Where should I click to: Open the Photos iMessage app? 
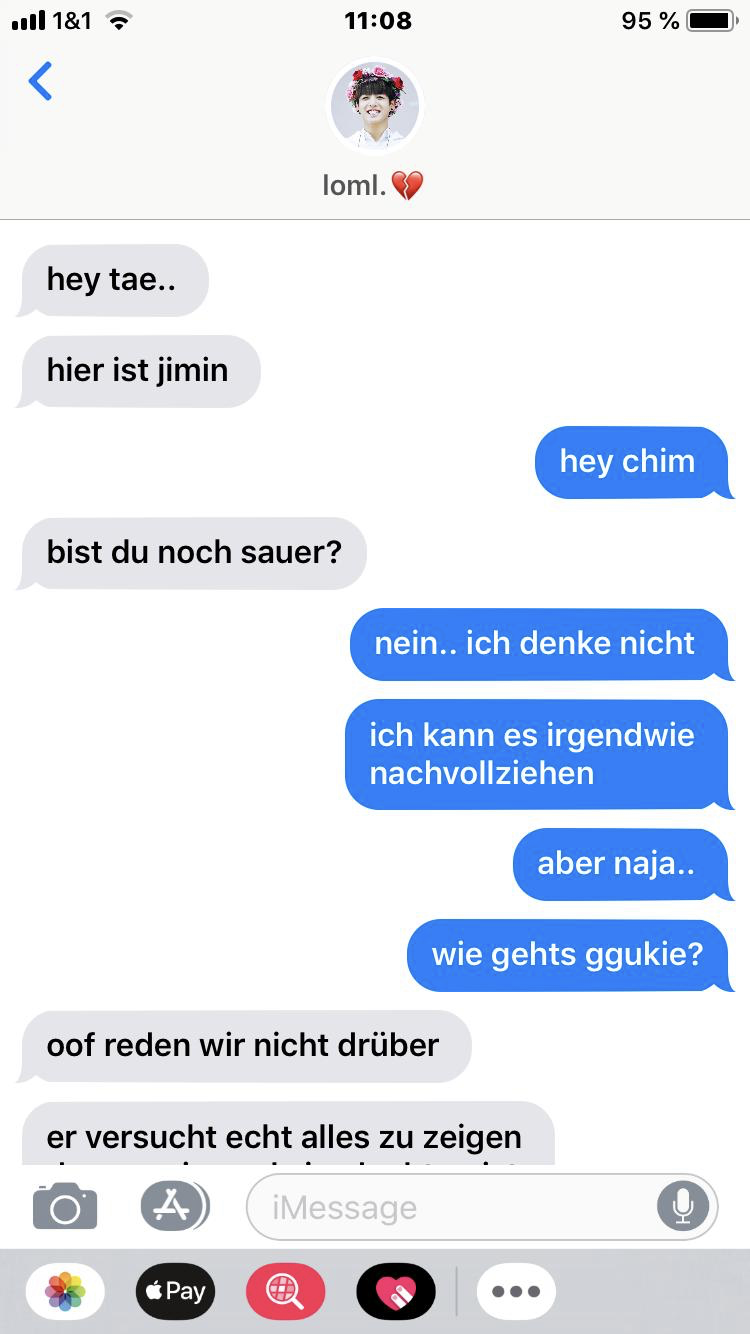click(65, 1291)
